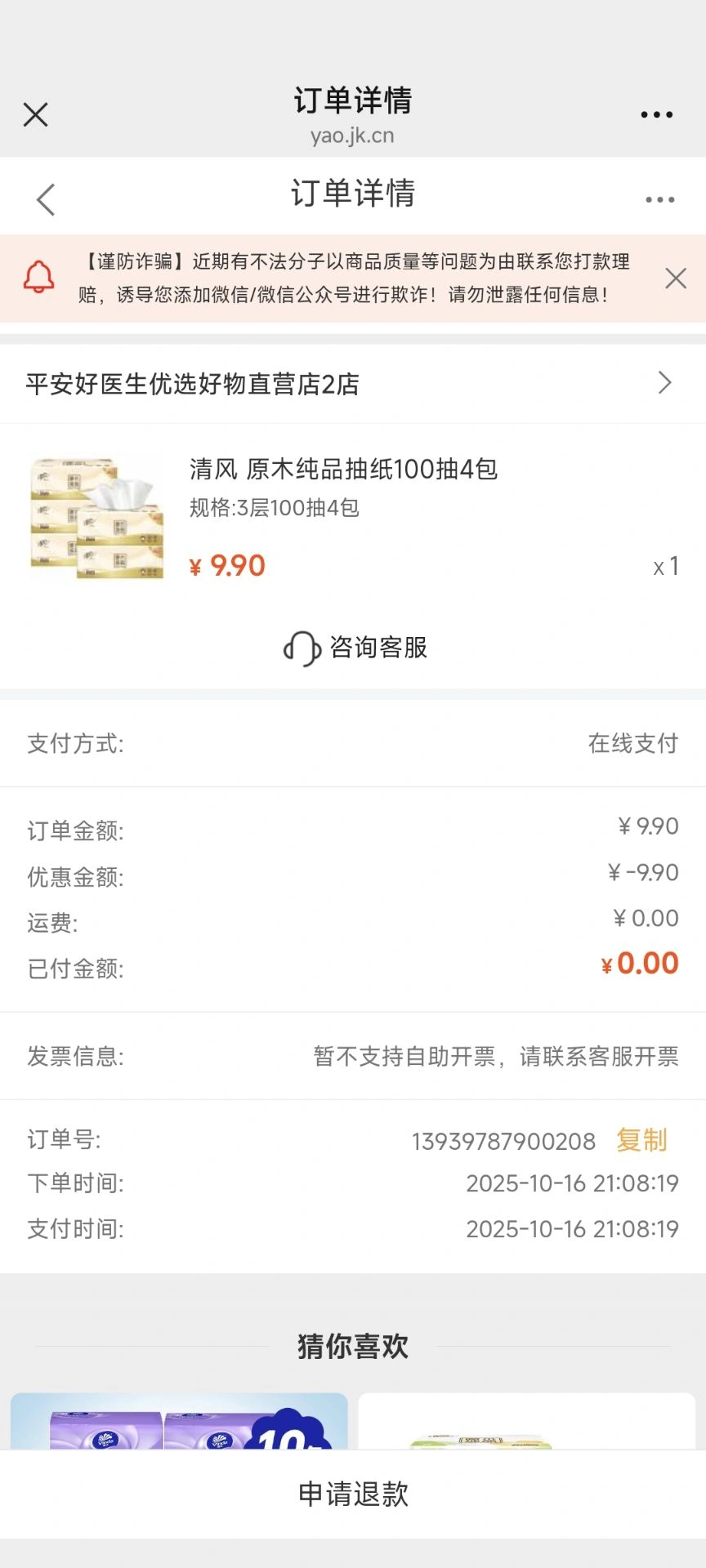Open the second recommended product card

coord(526,1422)
